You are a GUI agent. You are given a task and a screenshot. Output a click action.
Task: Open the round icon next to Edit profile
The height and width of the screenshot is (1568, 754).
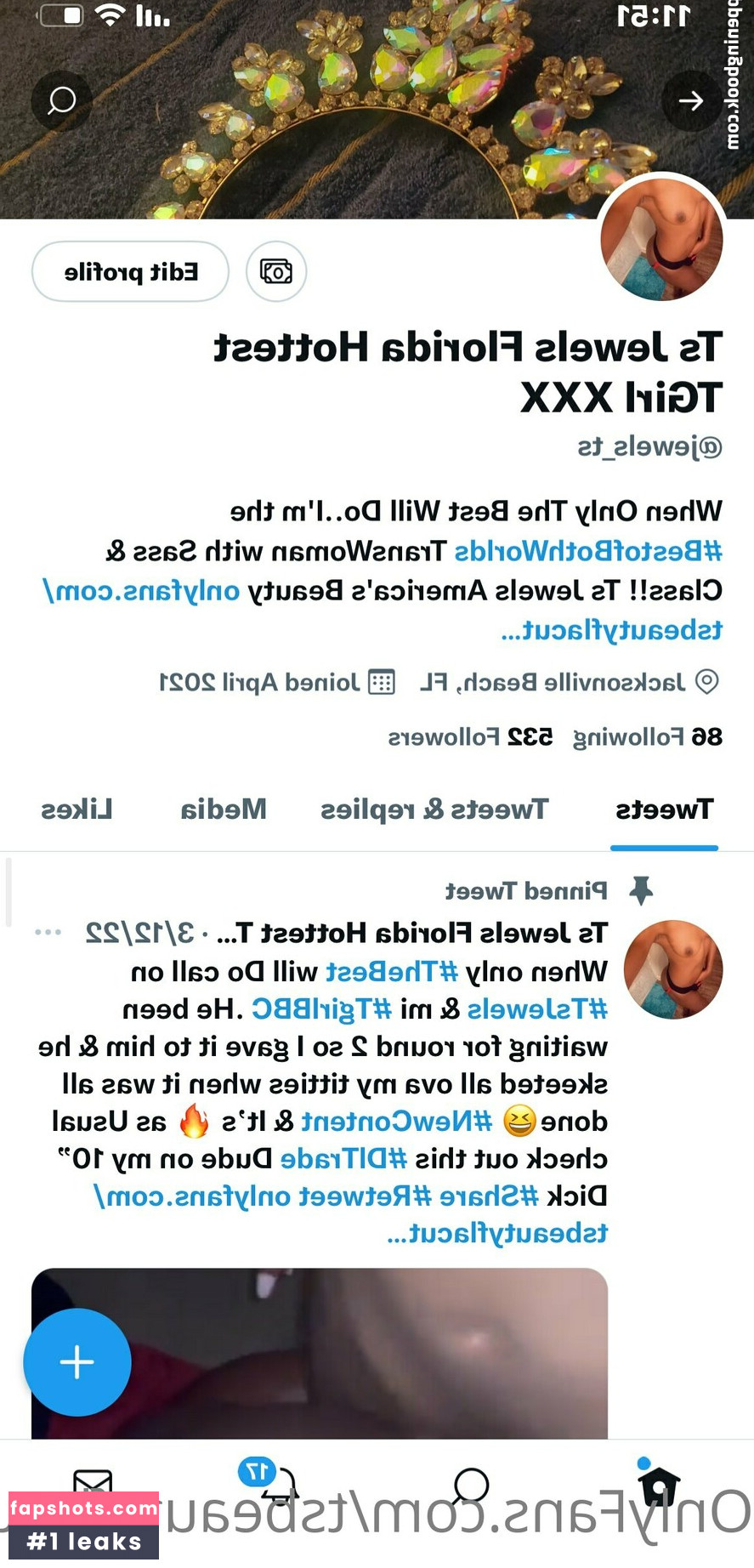pos(276,272)
